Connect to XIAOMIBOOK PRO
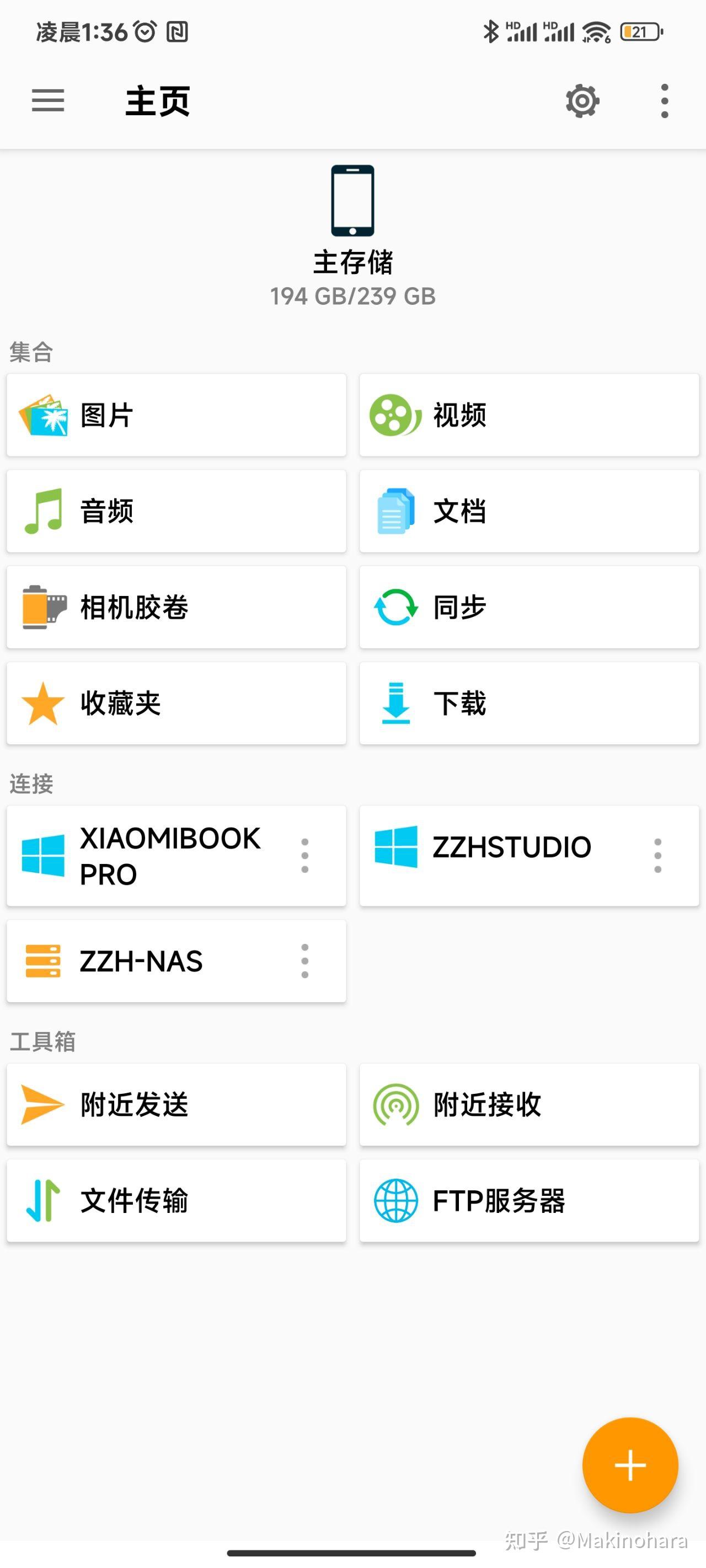This screenshot has height=1568, width=706. (x=152, y=856)
